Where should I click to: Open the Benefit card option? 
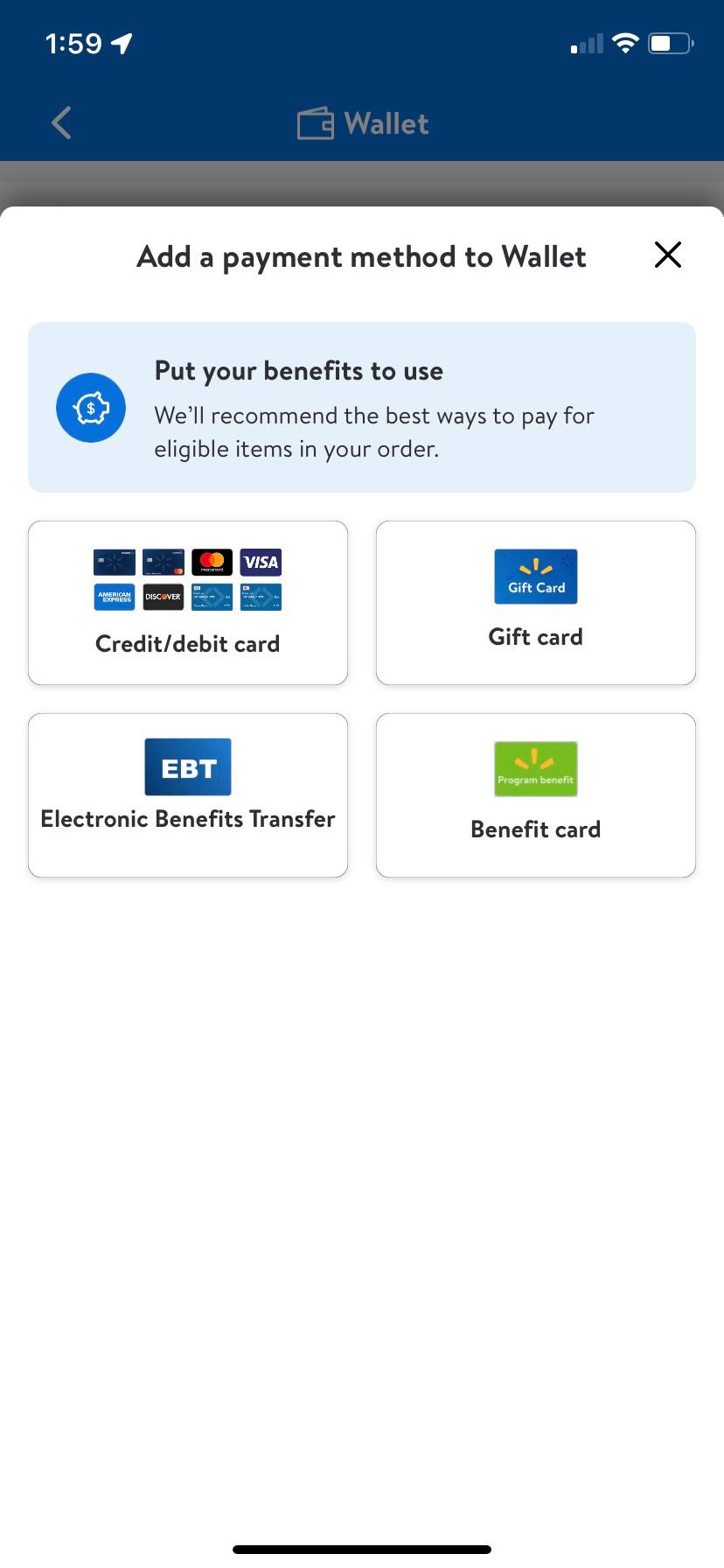pos(535,795)
